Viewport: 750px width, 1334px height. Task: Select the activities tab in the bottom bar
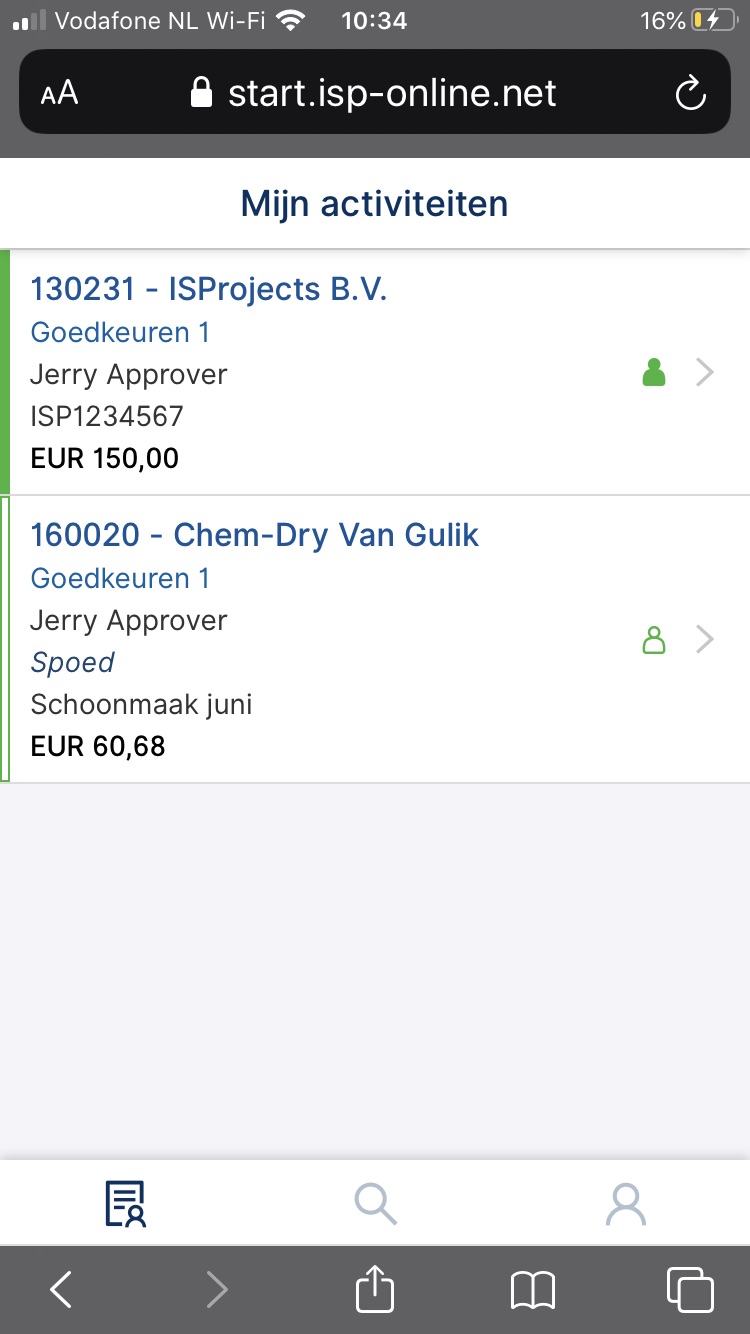tap(126, 1203)
